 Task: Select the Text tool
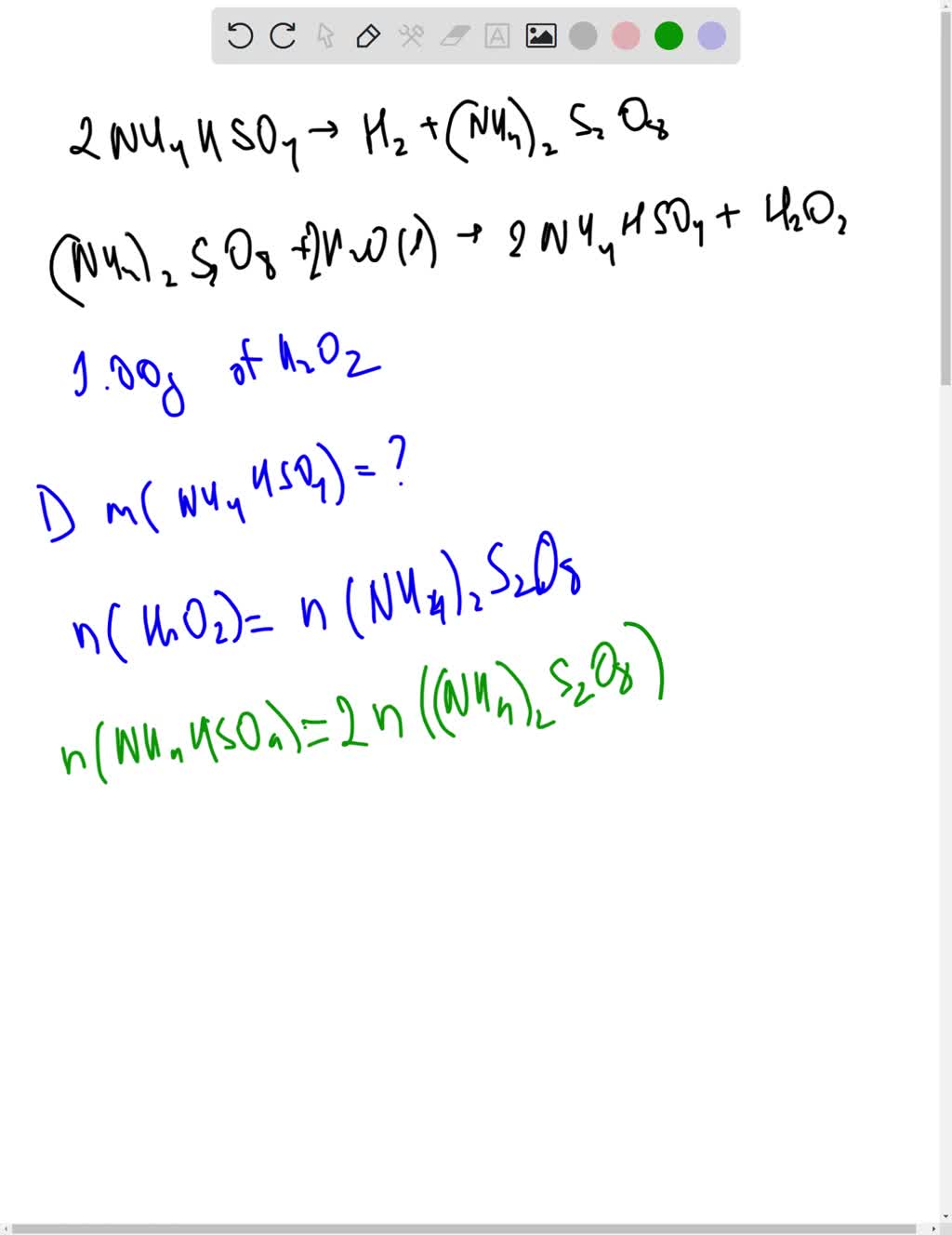pos(496,36)
